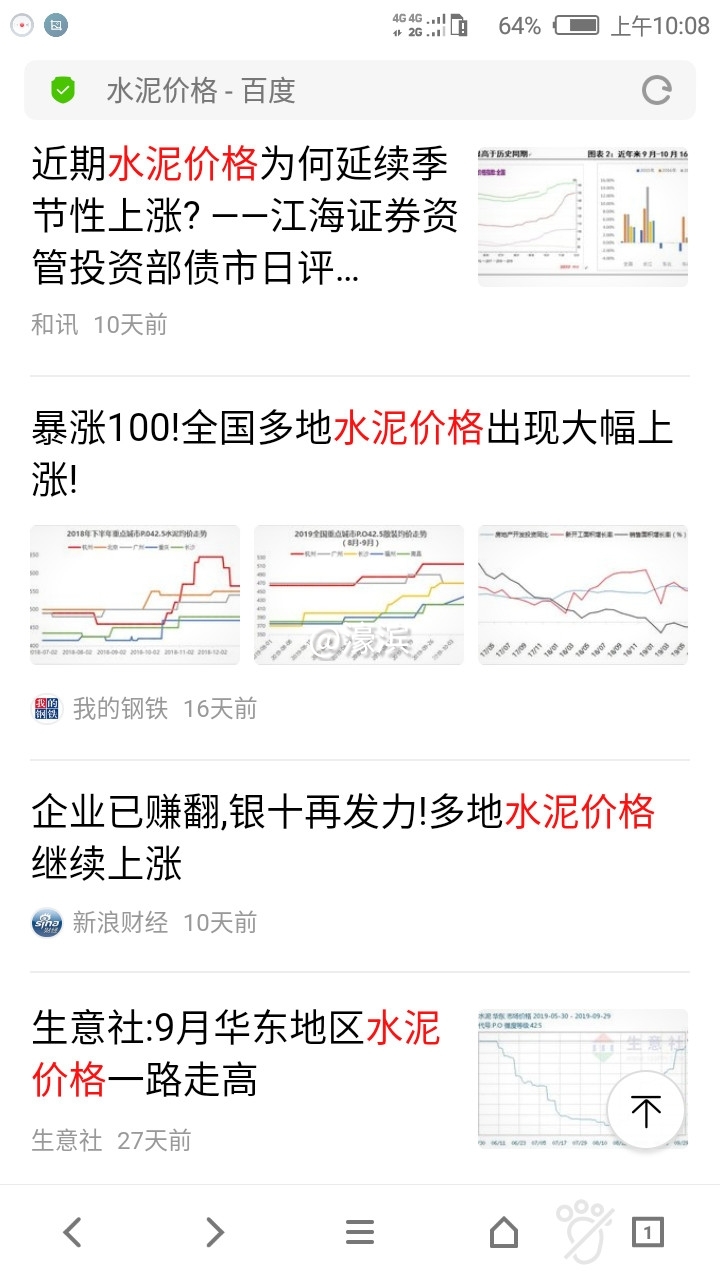Tap the address bar showing 水泥价格 - 百度
Image resolution: width=720 pixels, height=1280 pixels.
(x=330, y=91)
